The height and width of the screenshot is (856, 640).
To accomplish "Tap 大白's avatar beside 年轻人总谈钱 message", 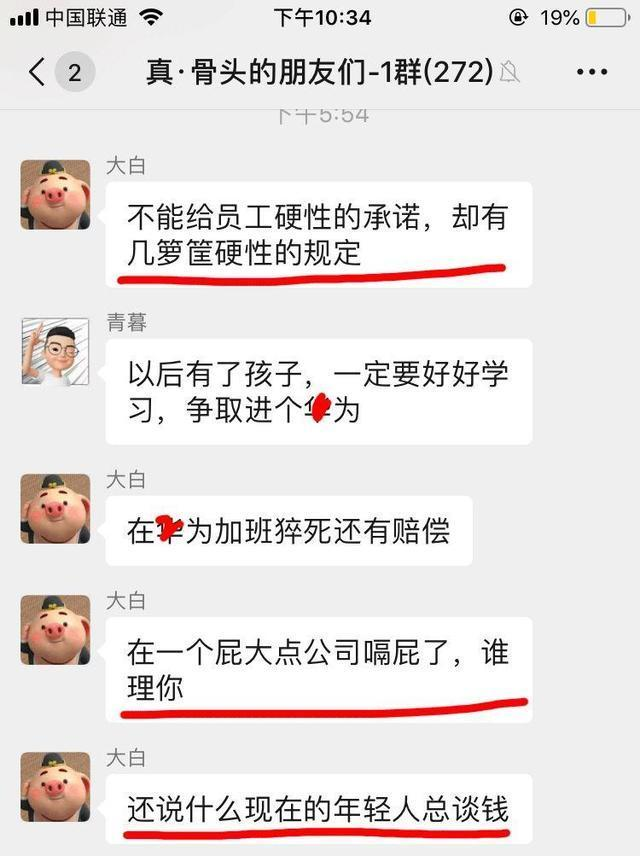I will coord(55,786).
